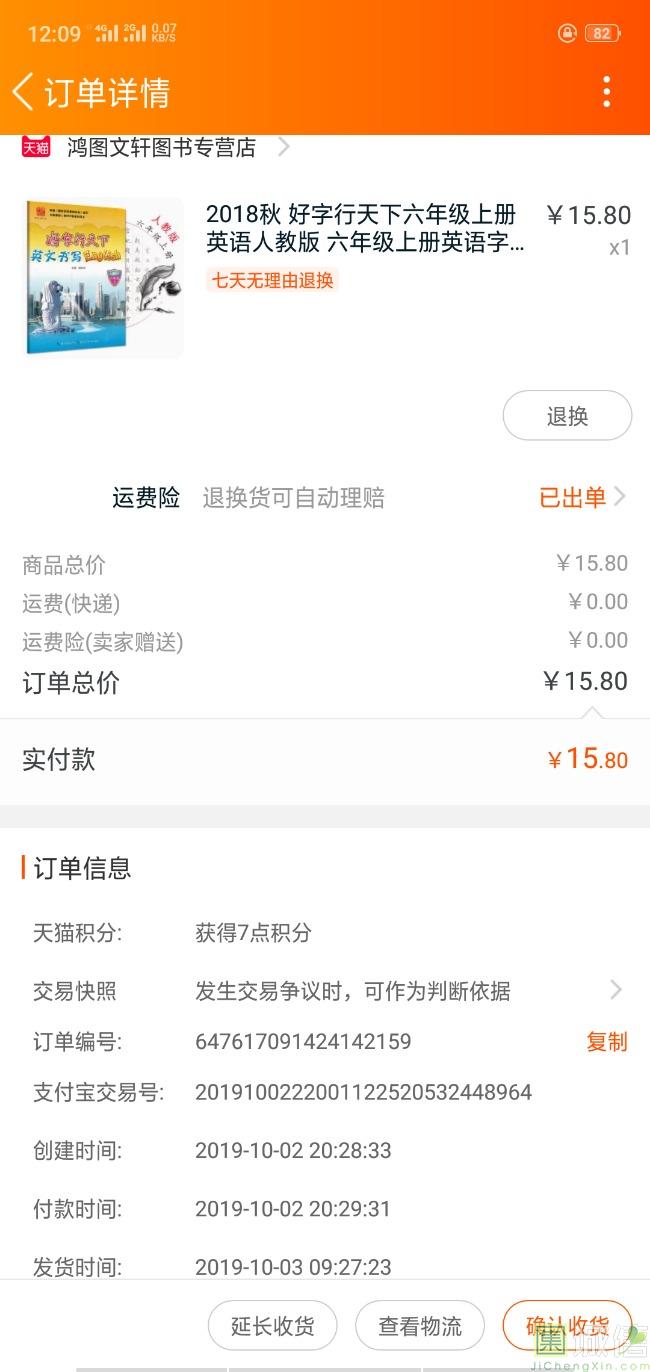
Task: Open the 鸿图文轩图书专营店 store page
Action: tap(161, 148)
